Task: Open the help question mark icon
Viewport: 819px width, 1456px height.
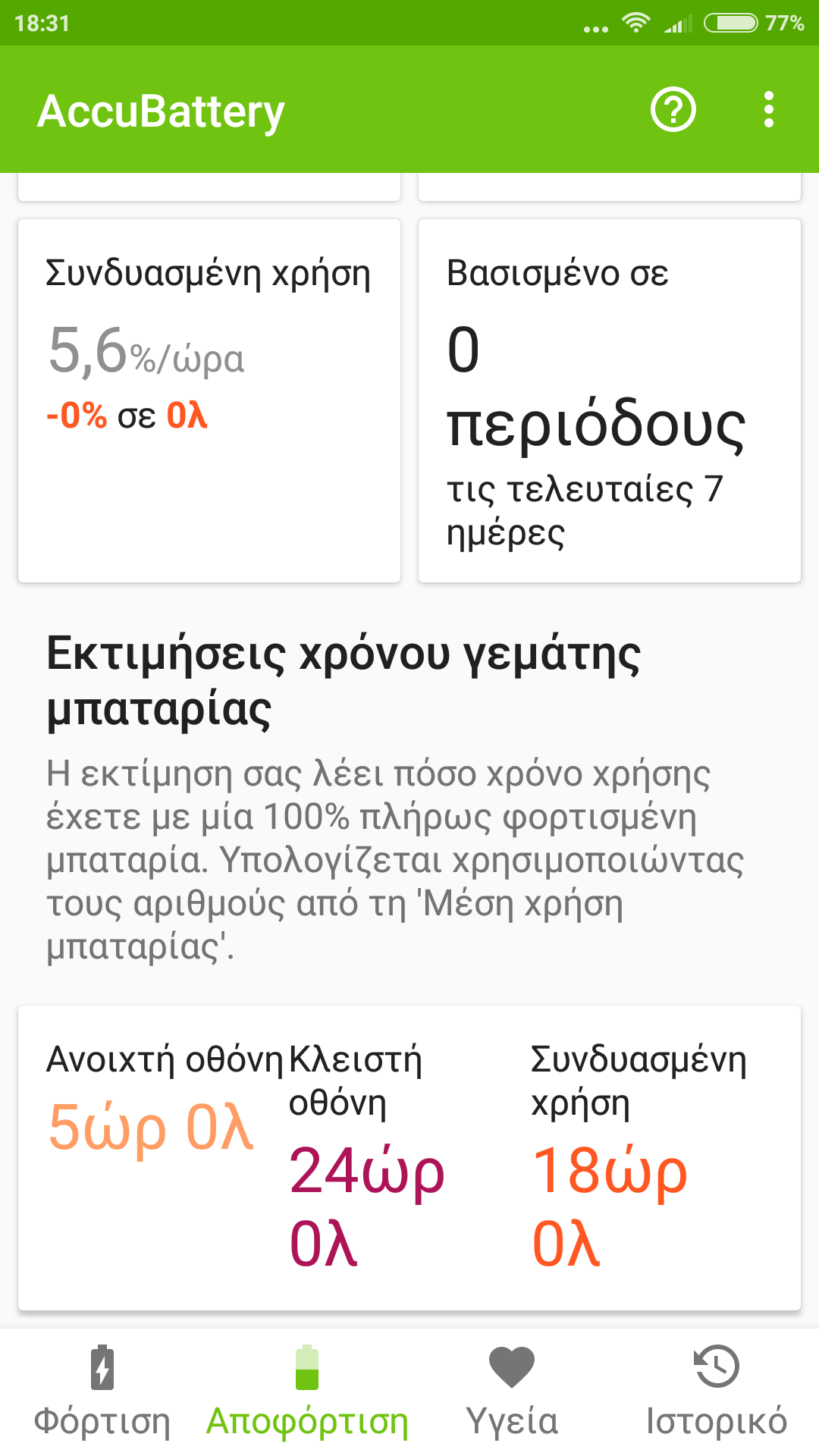Action: 673,110
